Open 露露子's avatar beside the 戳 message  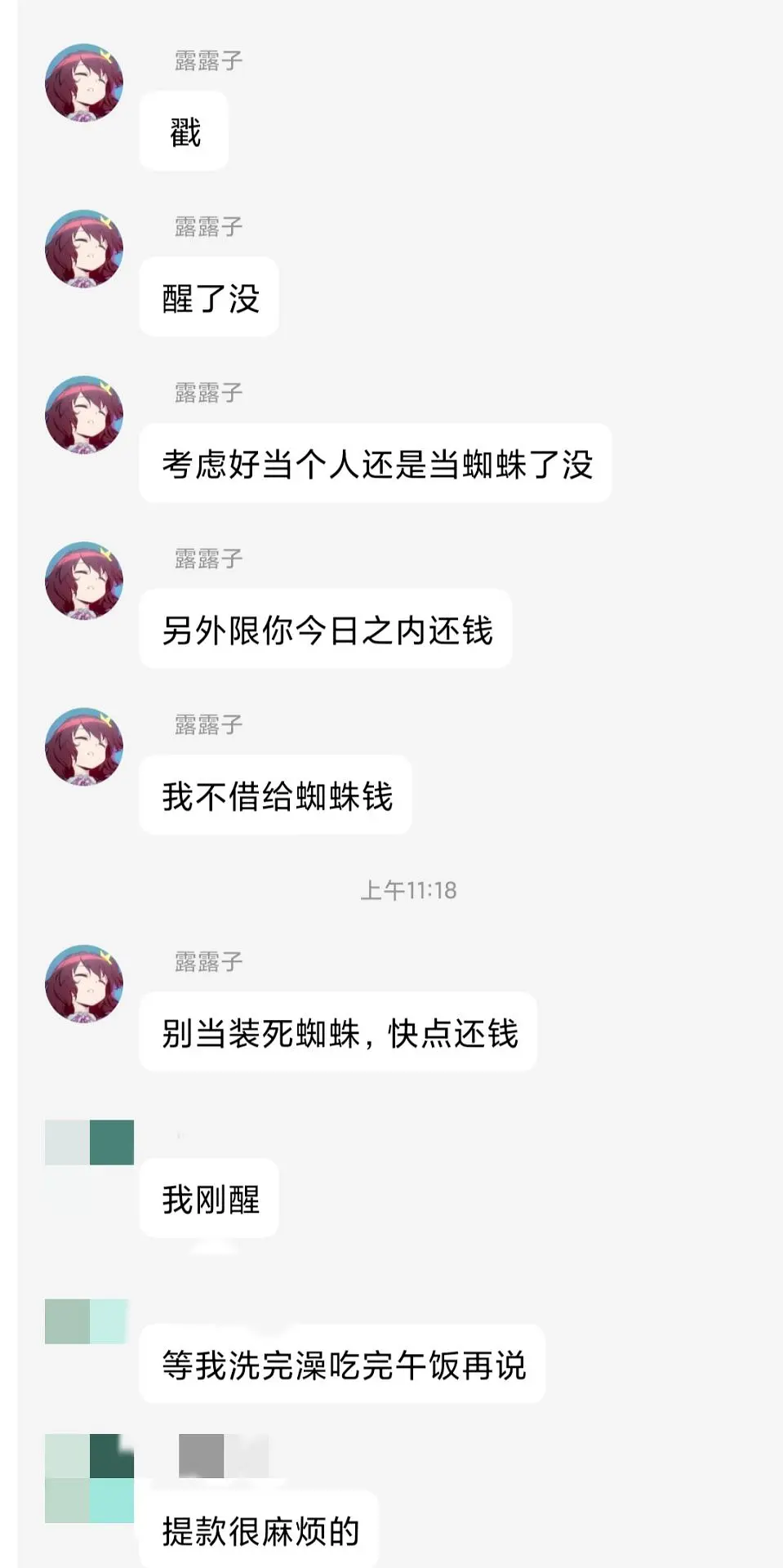pos(84,83)
